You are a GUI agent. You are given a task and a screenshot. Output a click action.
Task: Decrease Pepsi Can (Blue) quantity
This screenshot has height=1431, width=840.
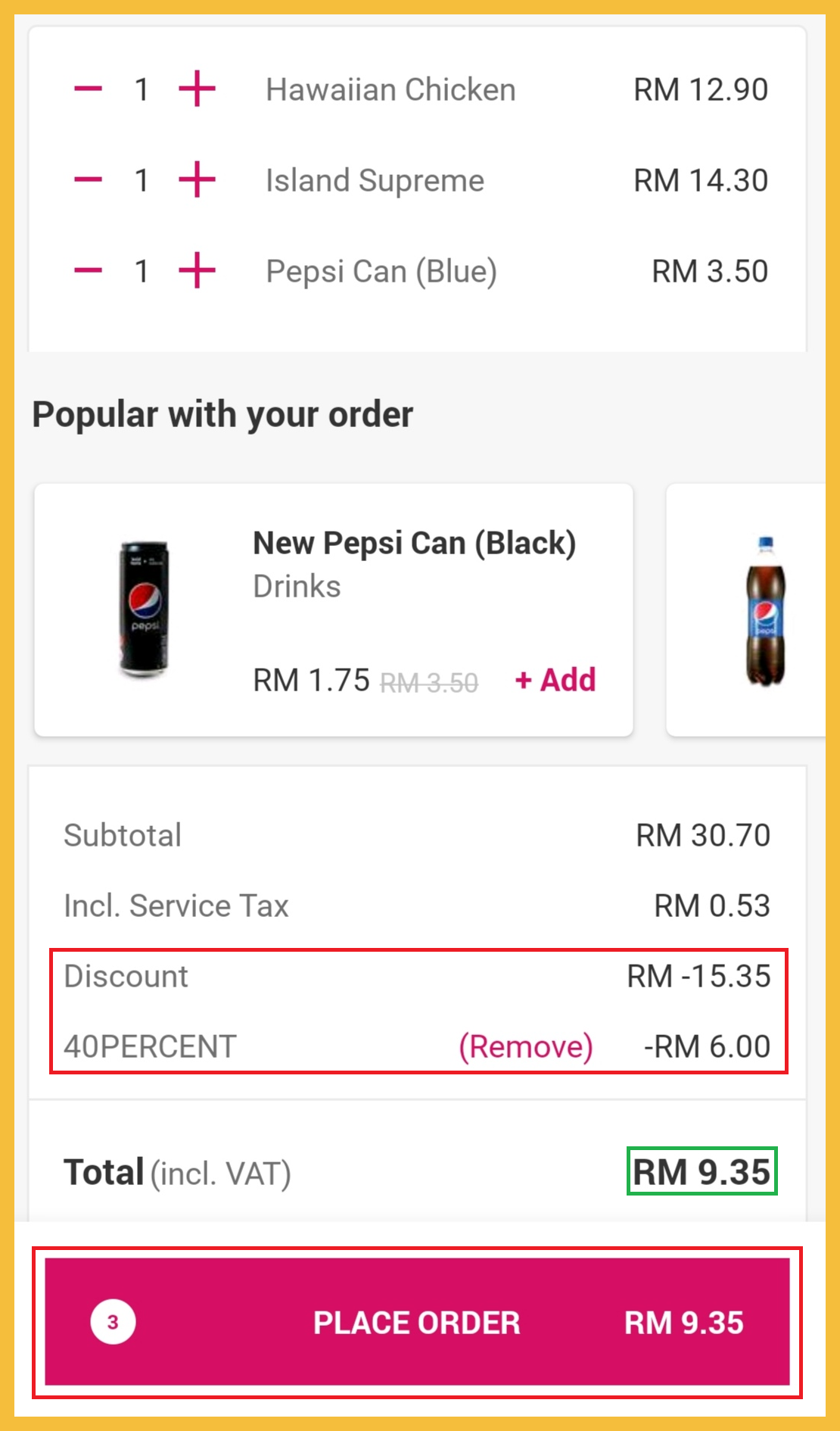[x=88, y=271]
